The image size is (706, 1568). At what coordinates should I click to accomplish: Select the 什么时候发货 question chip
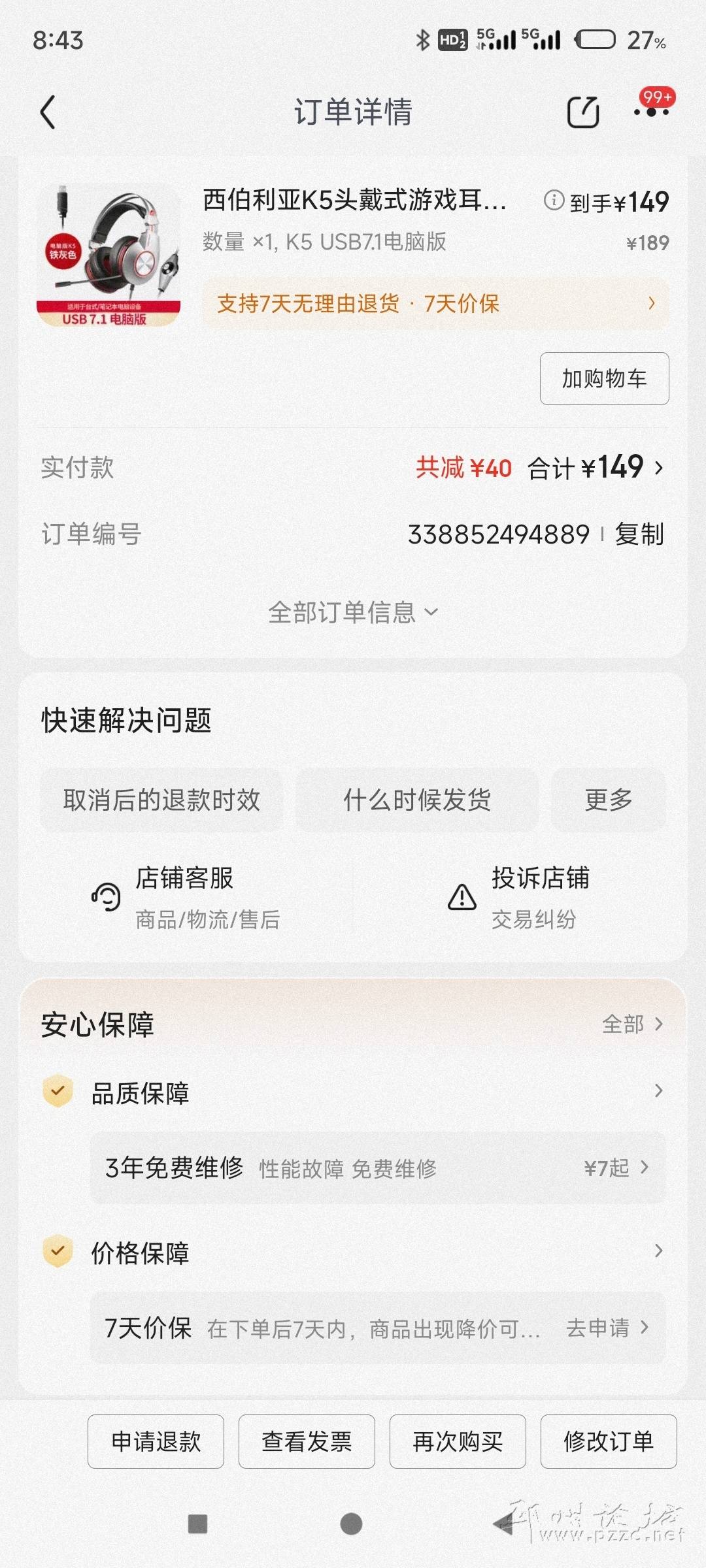click(x=417, y=800)
